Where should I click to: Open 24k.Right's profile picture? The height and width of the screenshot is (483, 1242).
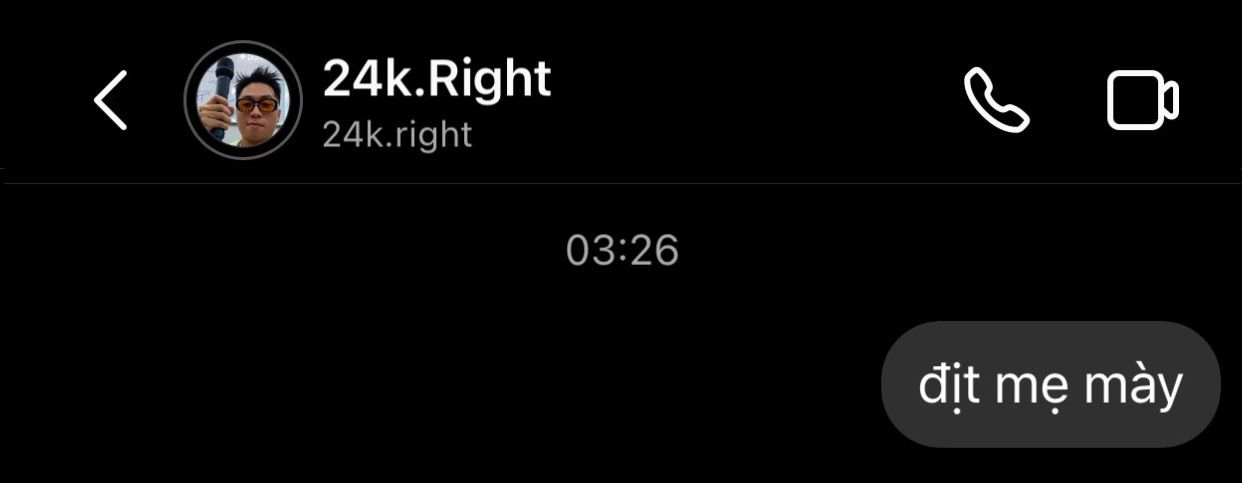coord(242,100)
